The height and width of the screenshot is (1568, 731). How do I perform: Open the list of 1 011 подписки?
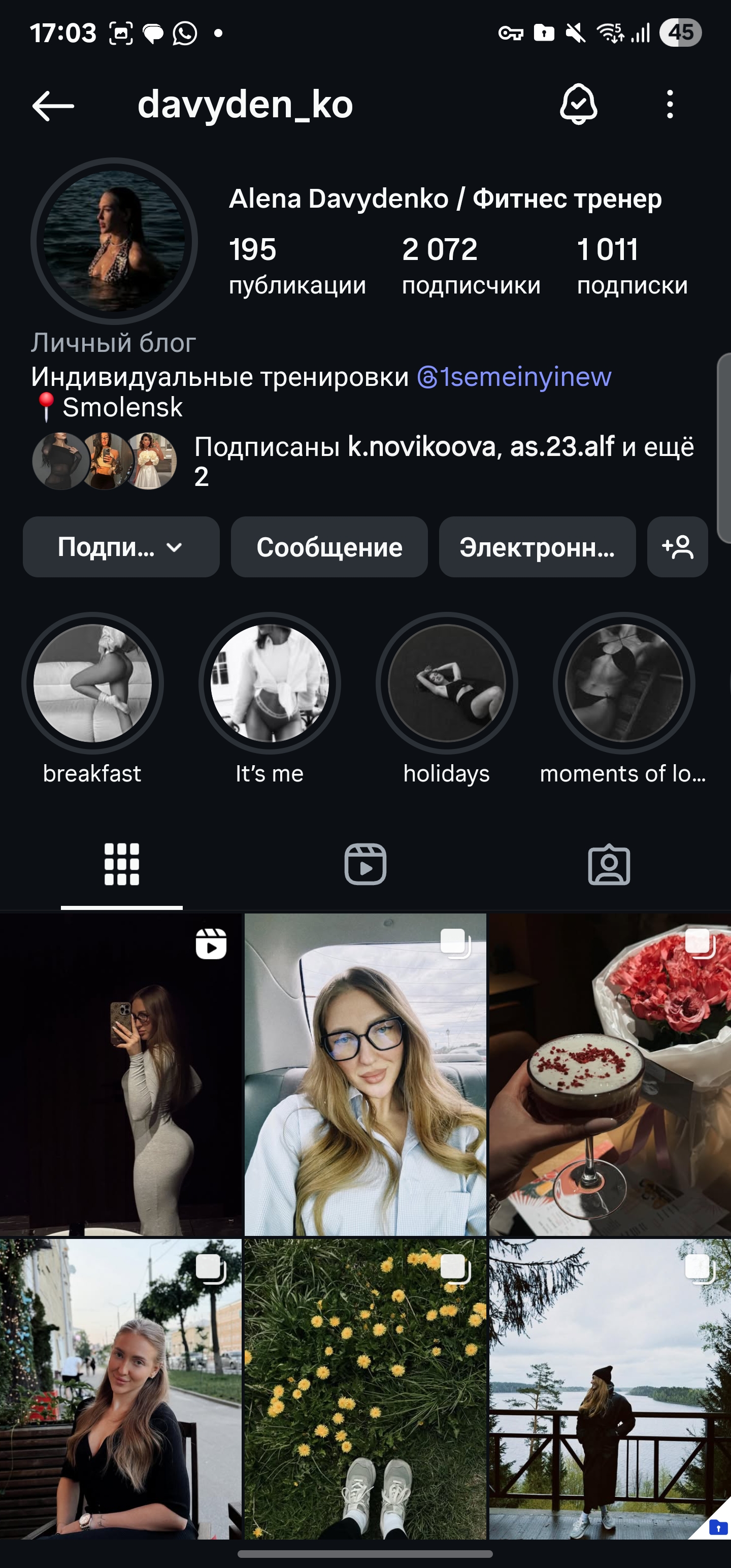632,267
